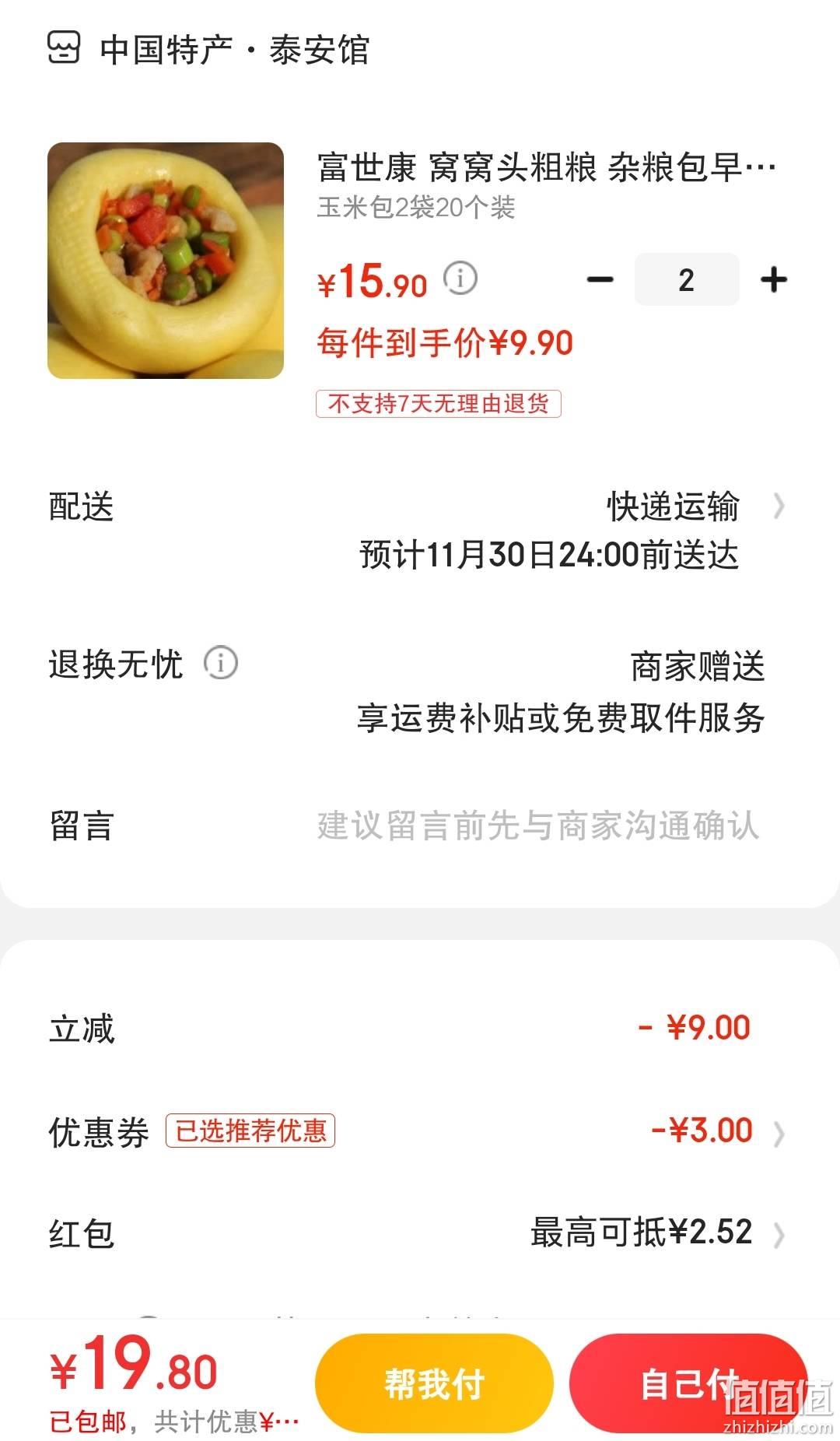Open the corn bun product thumbnail
The image size is (840, 1441).
[166, 261]
